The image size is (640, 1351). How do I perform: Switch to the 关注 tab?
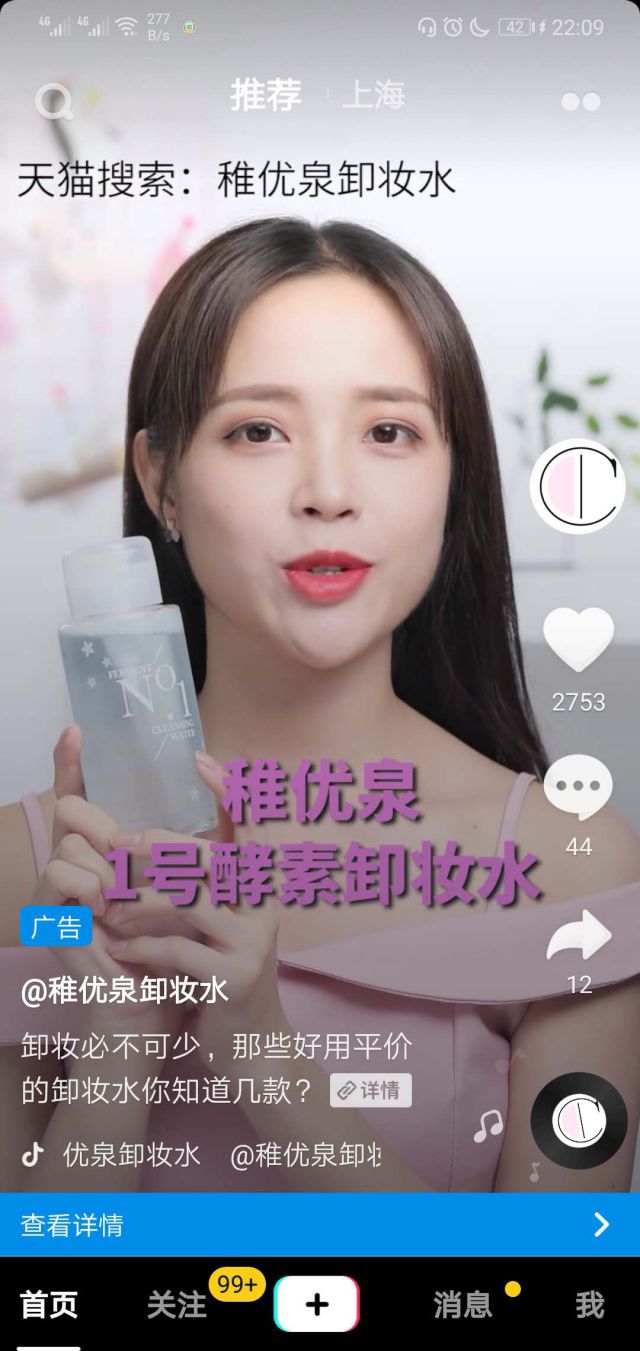tap(177, 1304)
